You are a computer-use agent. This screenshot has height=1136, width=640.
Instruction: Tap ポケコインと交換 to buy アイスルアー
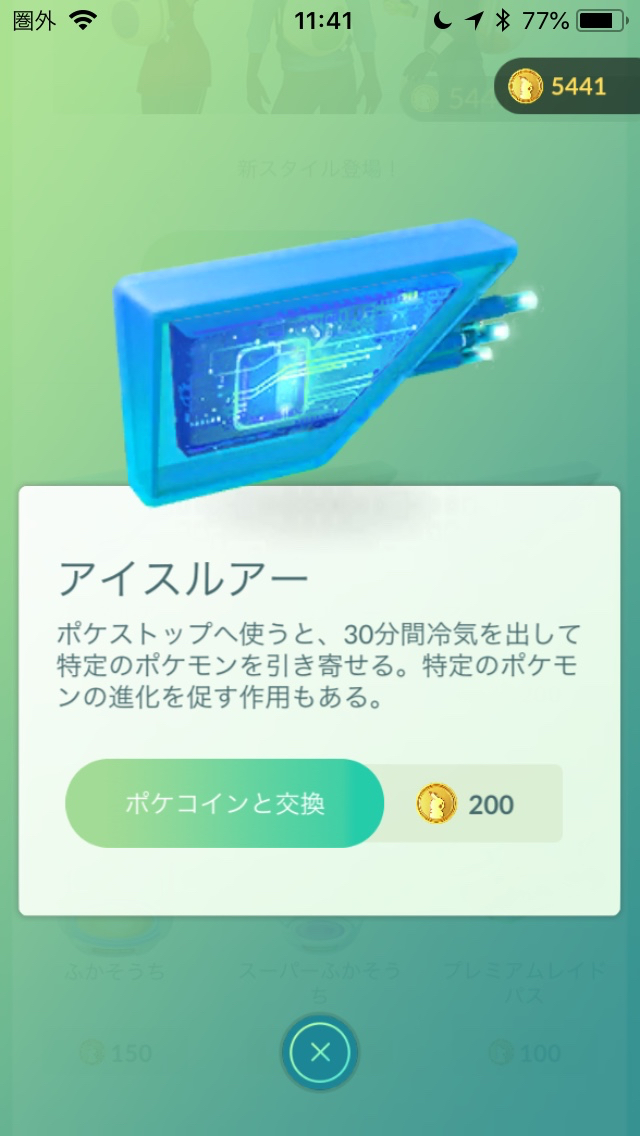225,803
